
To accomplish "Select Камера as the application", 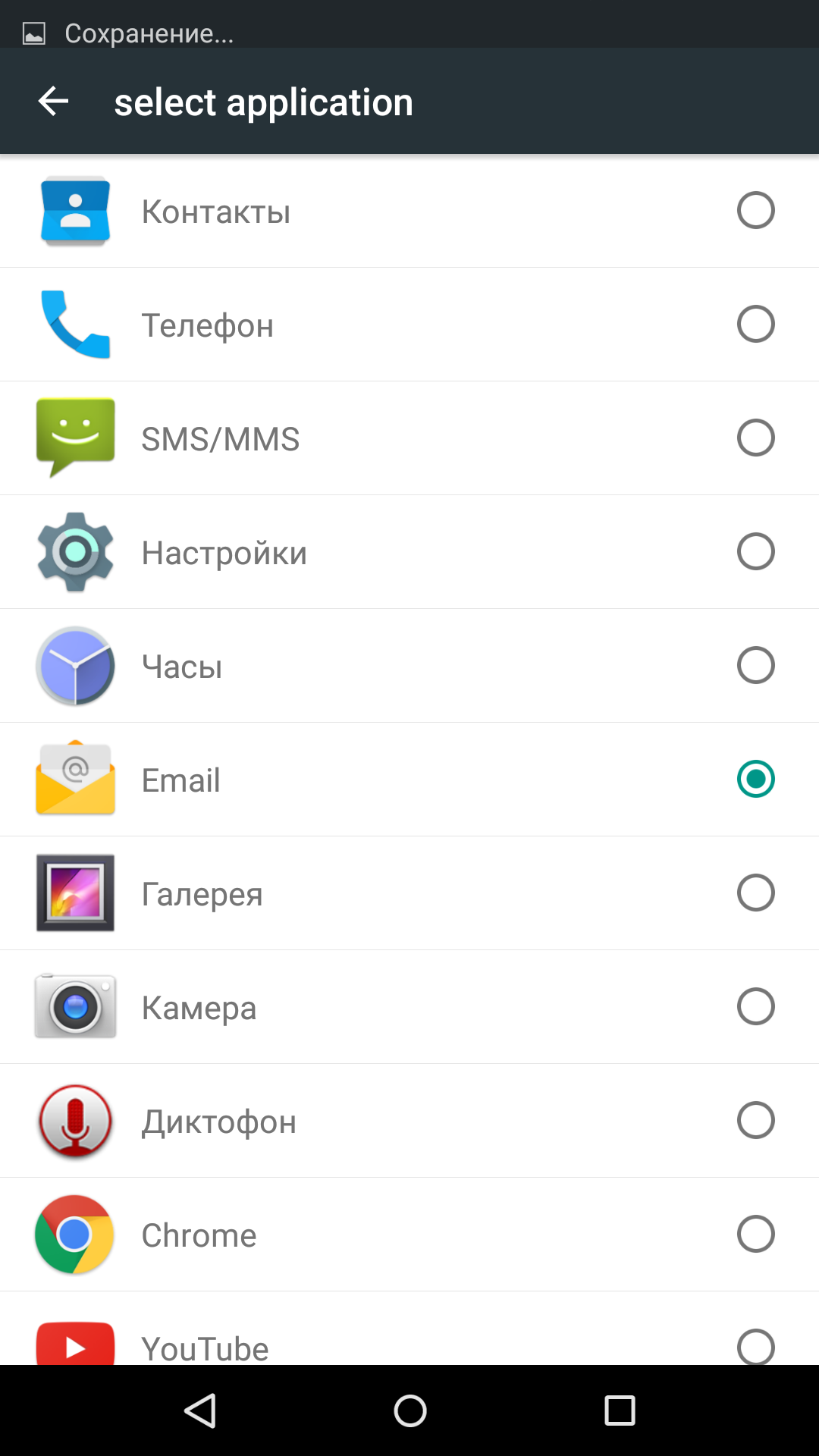I will [x=409, y=1007].
